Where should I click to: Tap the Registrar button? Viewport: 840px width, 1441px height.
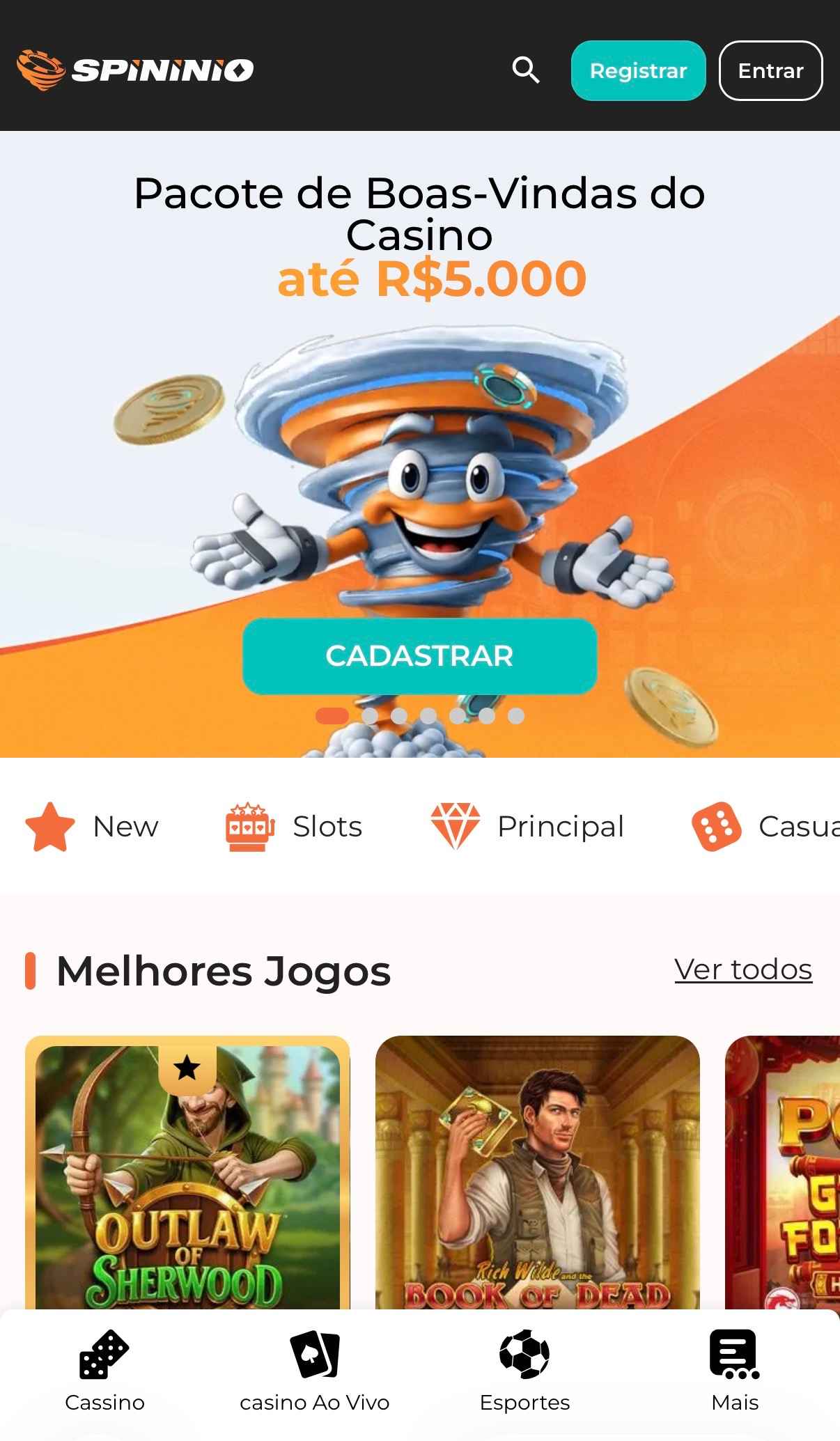(638, 70)
